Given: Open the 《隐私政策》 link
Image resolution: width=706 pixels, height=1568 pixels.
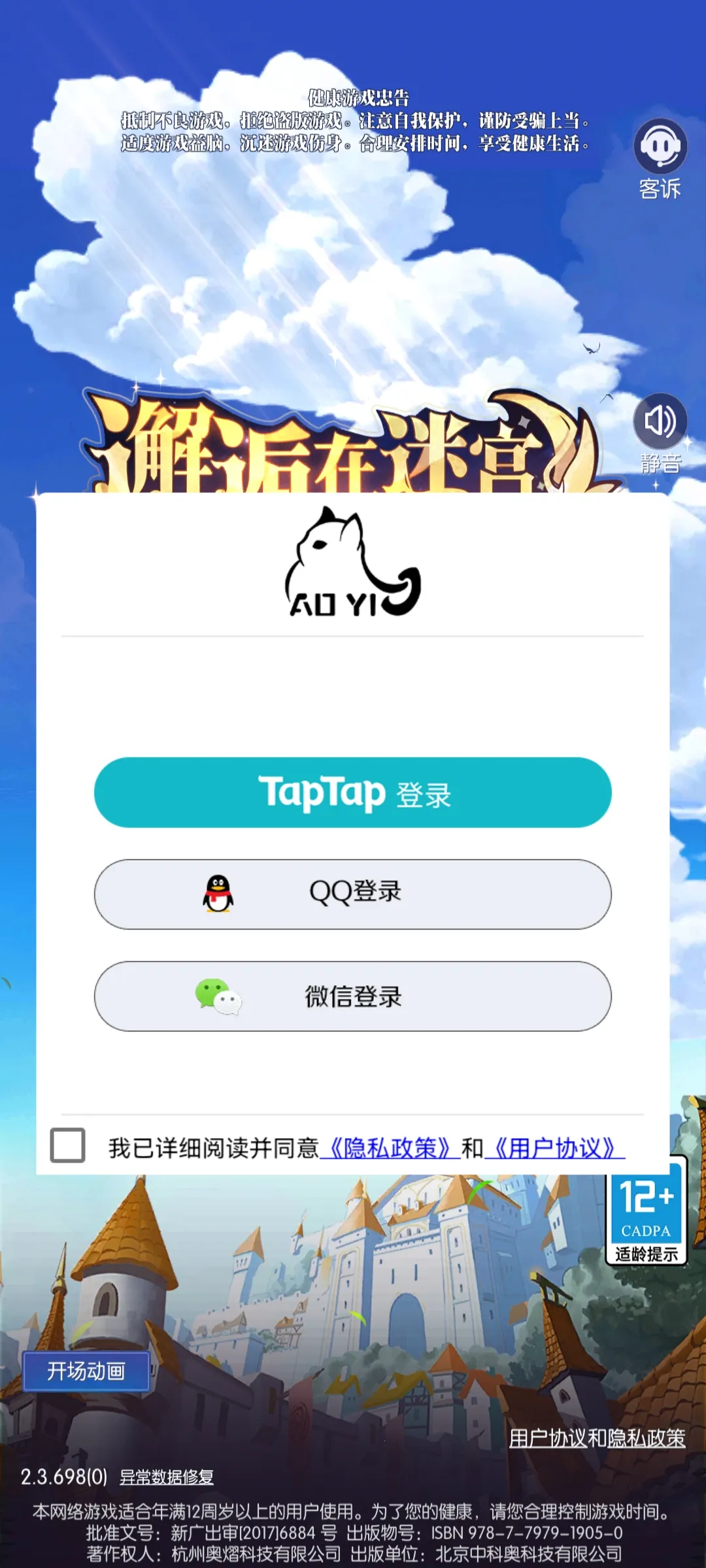Looking at the screenshot, I should [x=390, y=1148].
